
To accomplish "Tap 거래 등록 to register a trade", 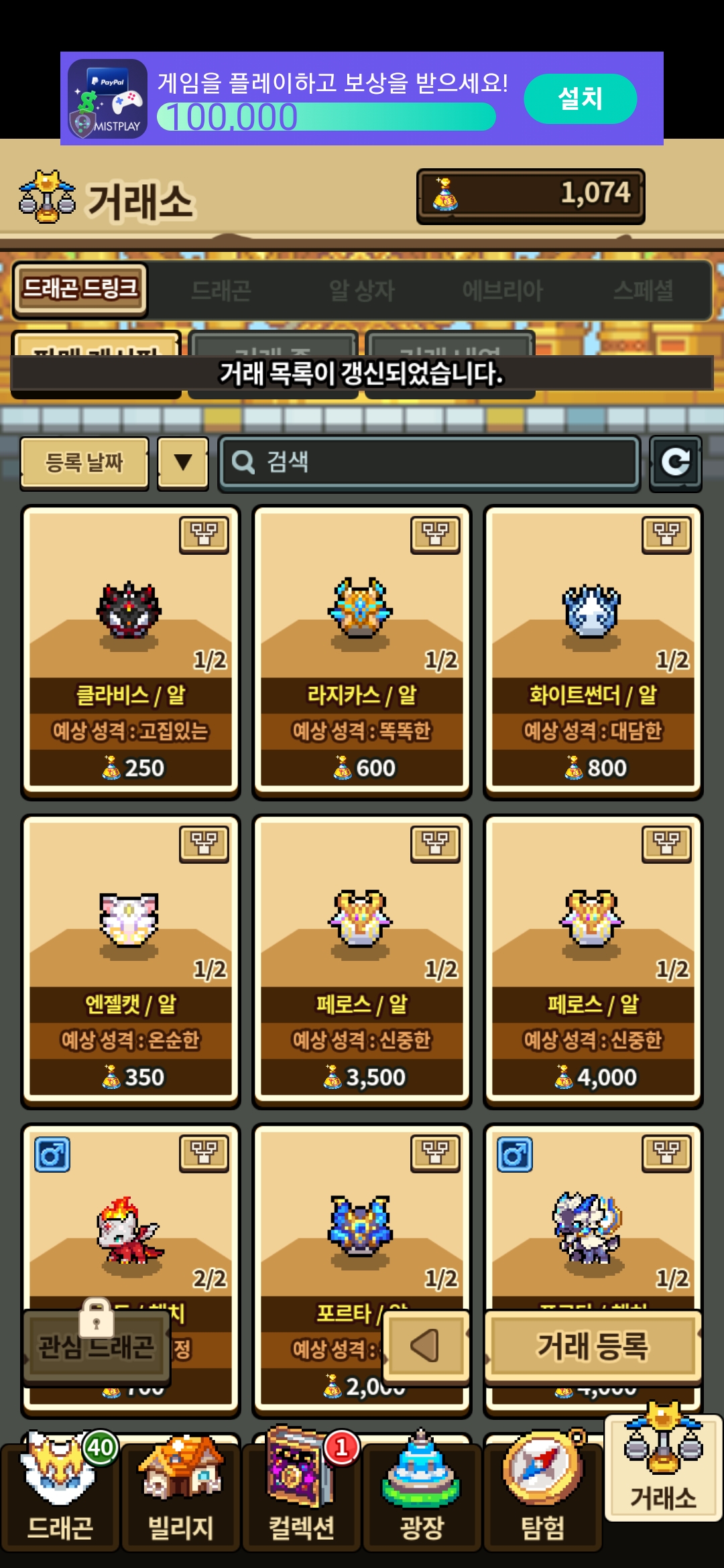I will [x=593, y=1346].
